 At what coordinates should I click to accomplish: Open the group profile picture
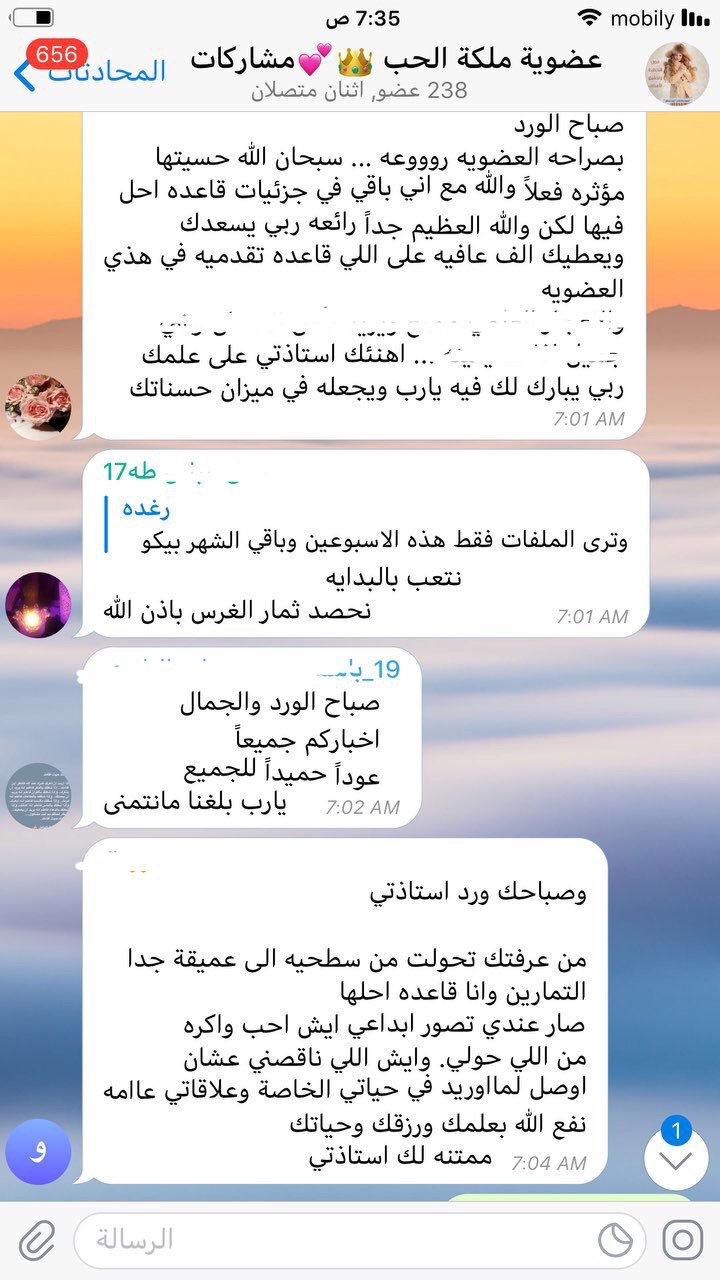[x=677, y=73]
